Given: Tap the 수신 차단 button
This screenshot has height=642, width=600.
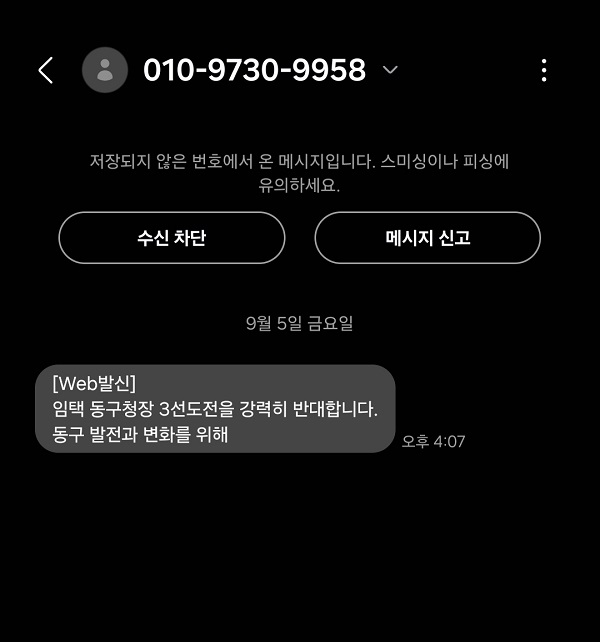Looking at the screenshot, I should (172, 238).
